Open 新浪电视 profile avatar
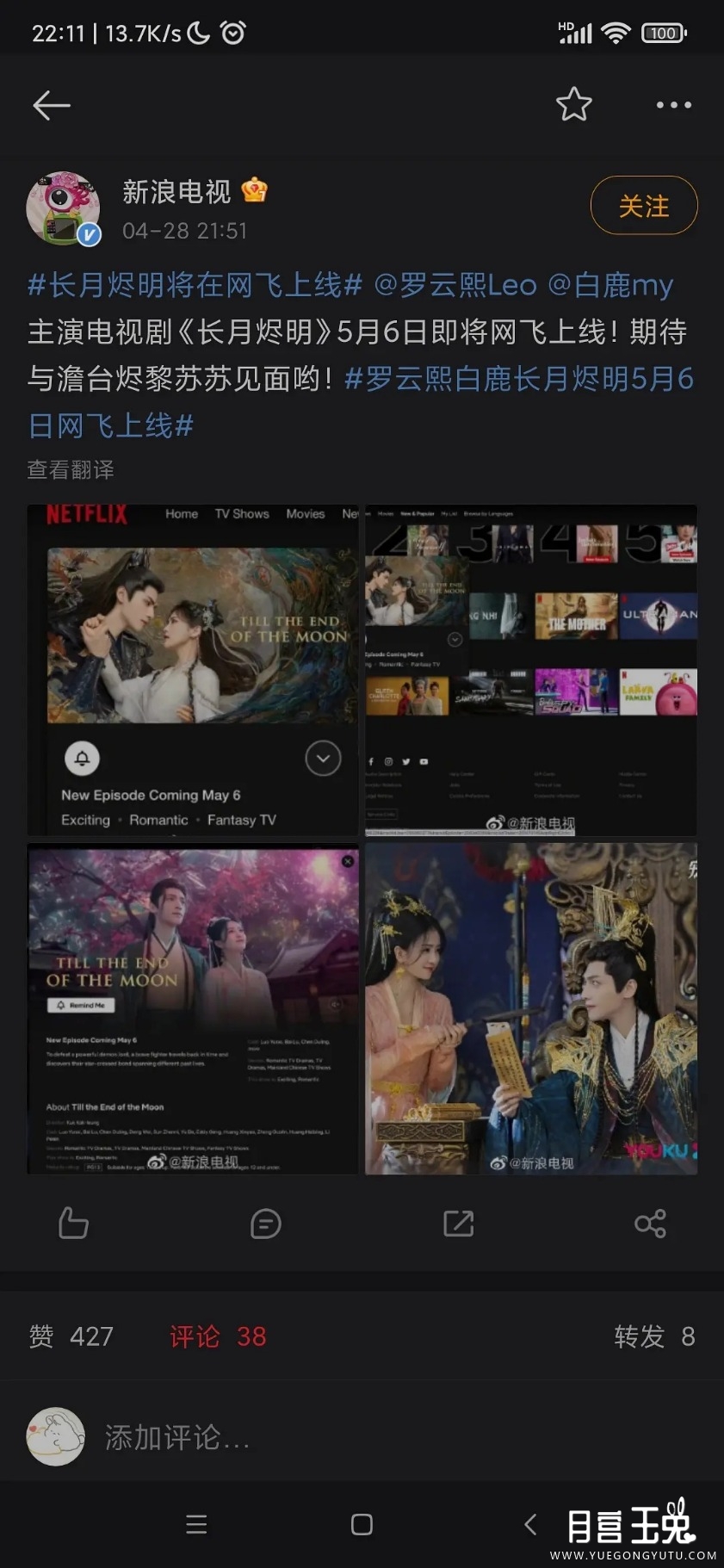The height and width of the screenshot is (1568, 724). point(63,208)
